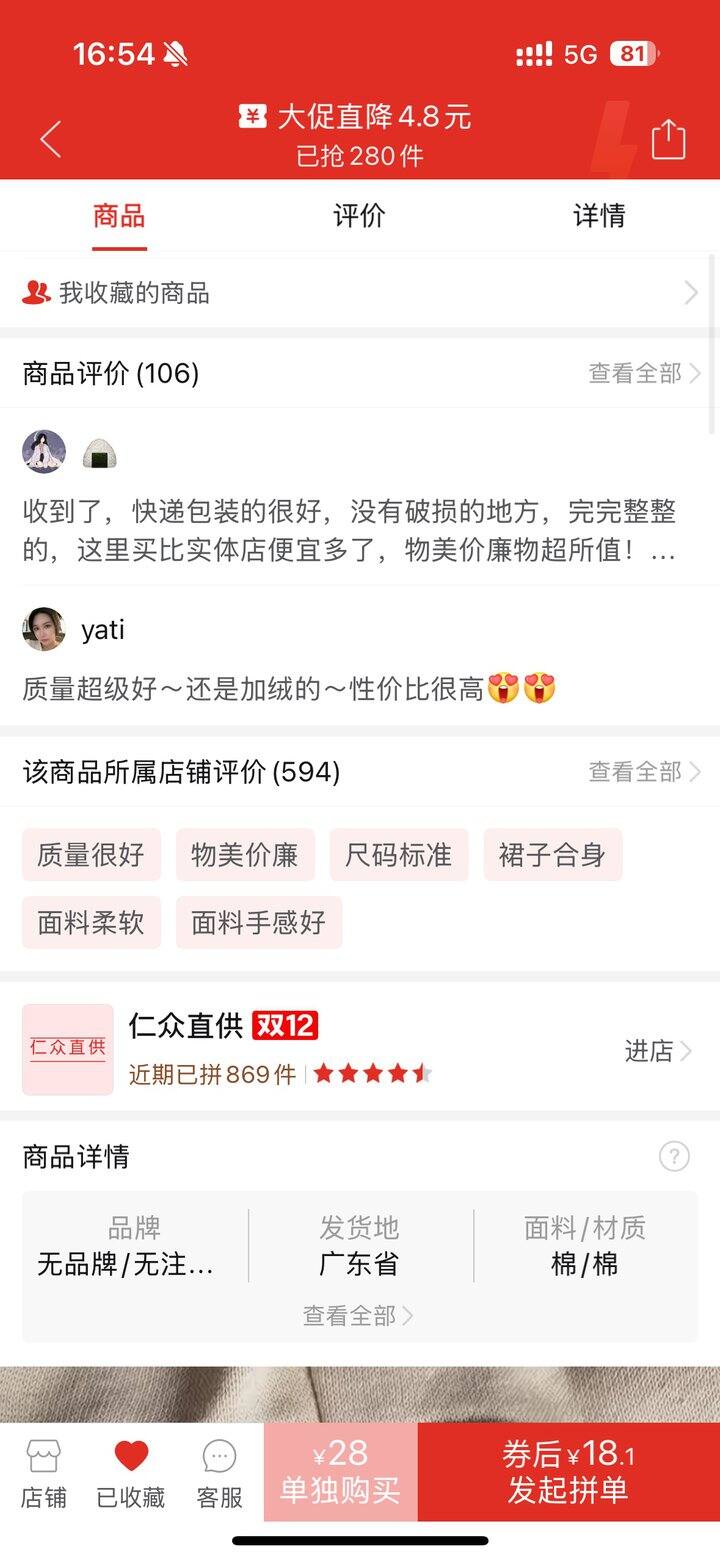The height and width of the screenshot is (1560, 720).
Task: Select the 面料柔软 review tag
Action: click(91, 923)
